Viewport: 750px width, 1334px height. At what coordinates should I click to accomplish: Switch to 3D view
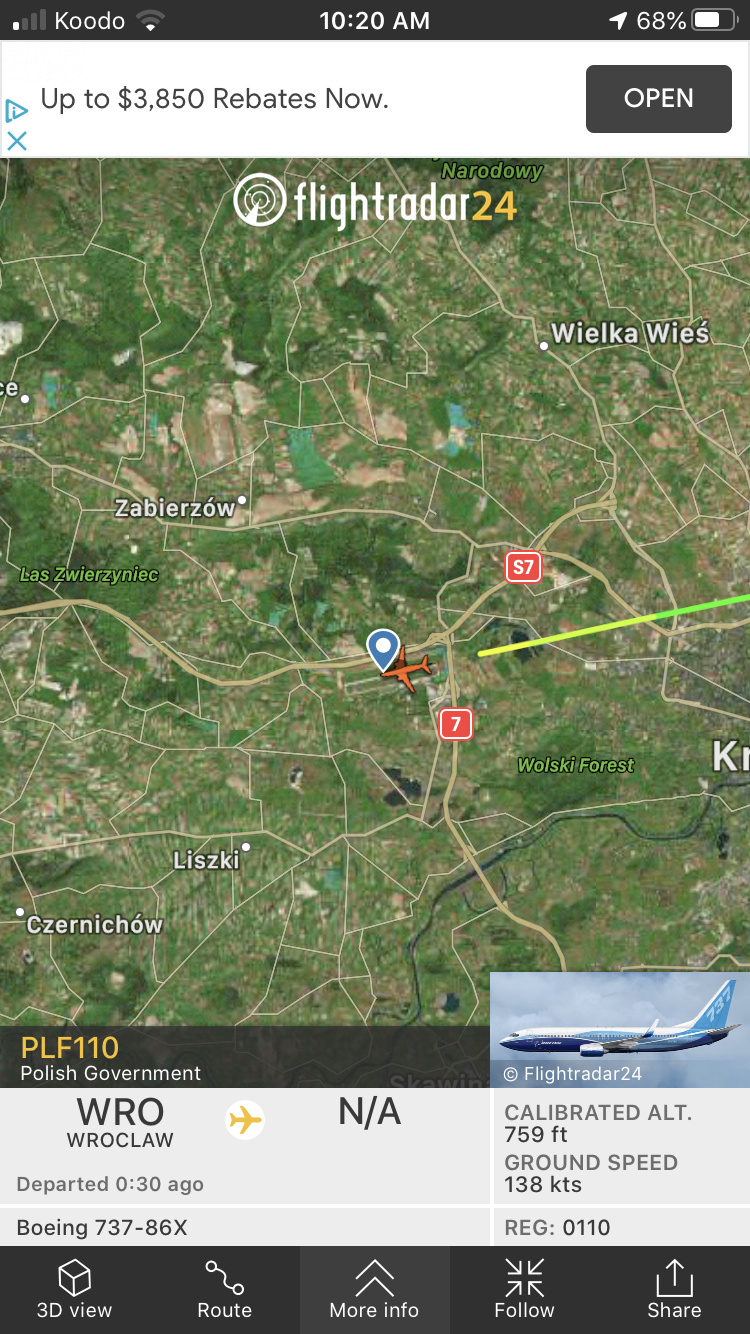tap(74, 1290)
